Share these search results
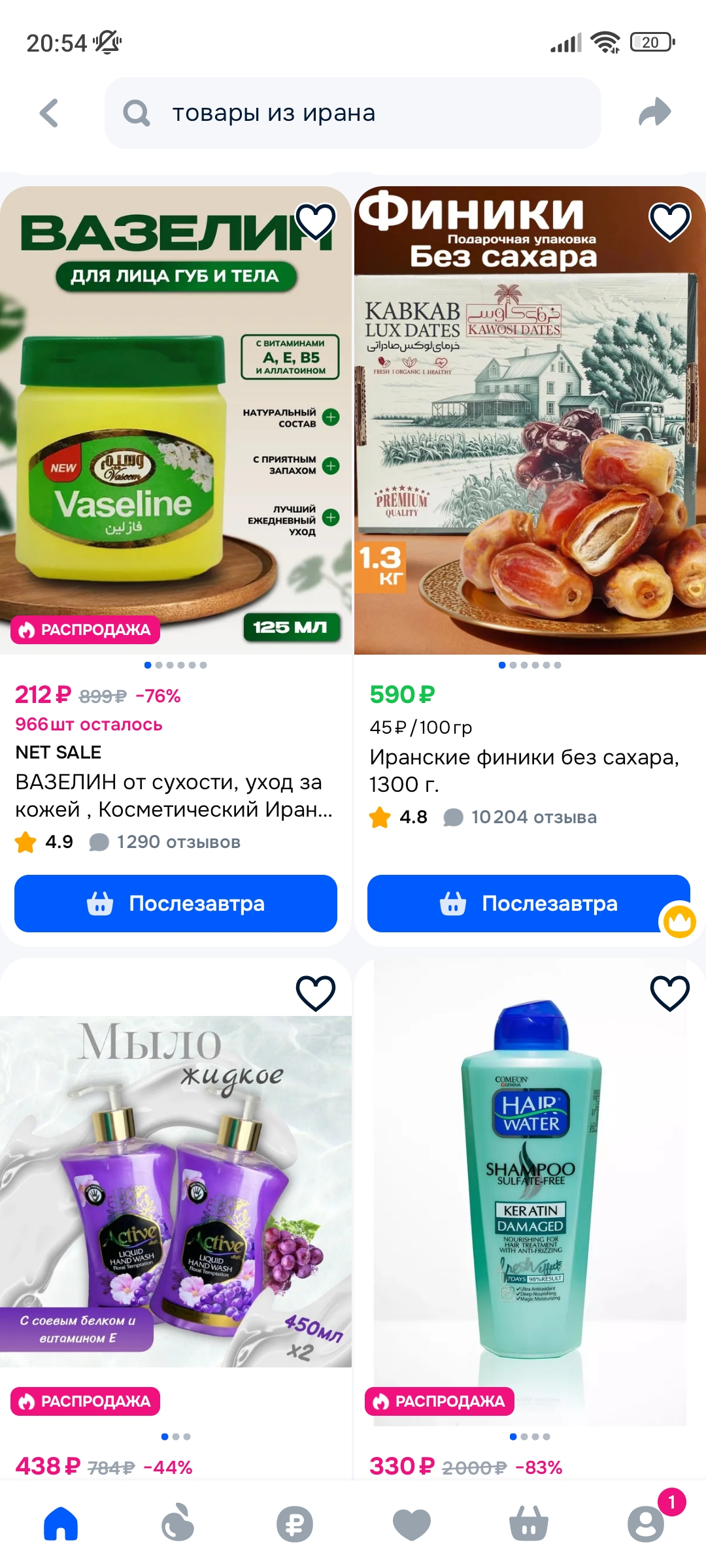The image size is (706, 1568). click(654, 112)
